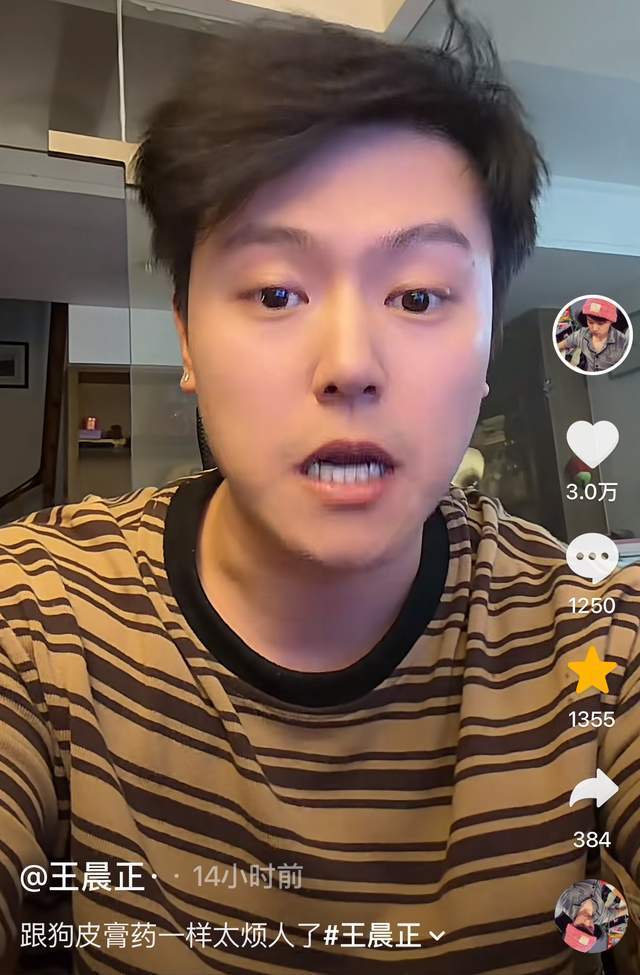Open the creator's profile avatar
The width and height of the screenshot is (640, 975).
pos(592,335)
